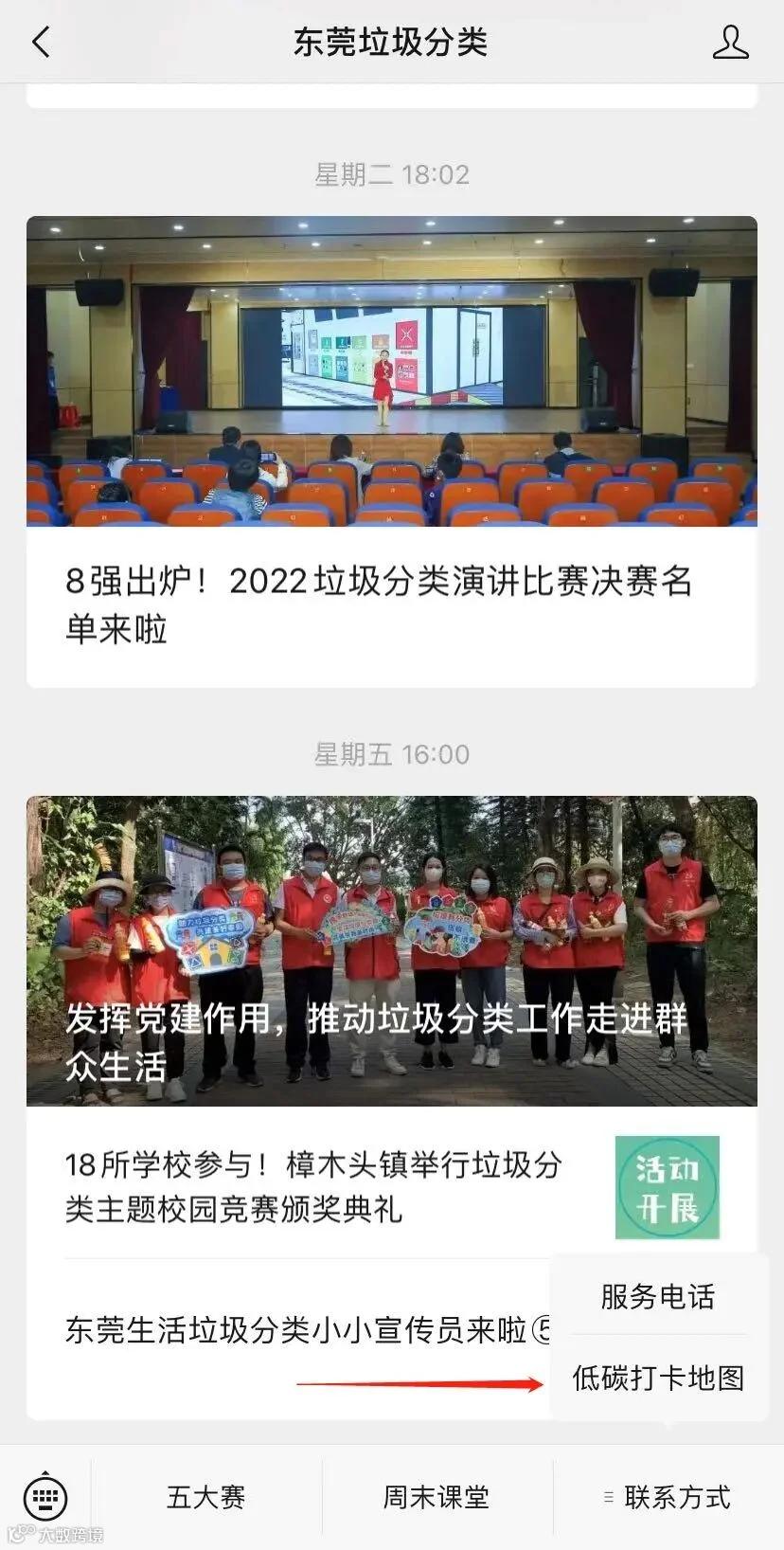The width and height of the screenshot is (784, 1550).
Task: Switch to keyboard input mode
Action: [45, 1497]
